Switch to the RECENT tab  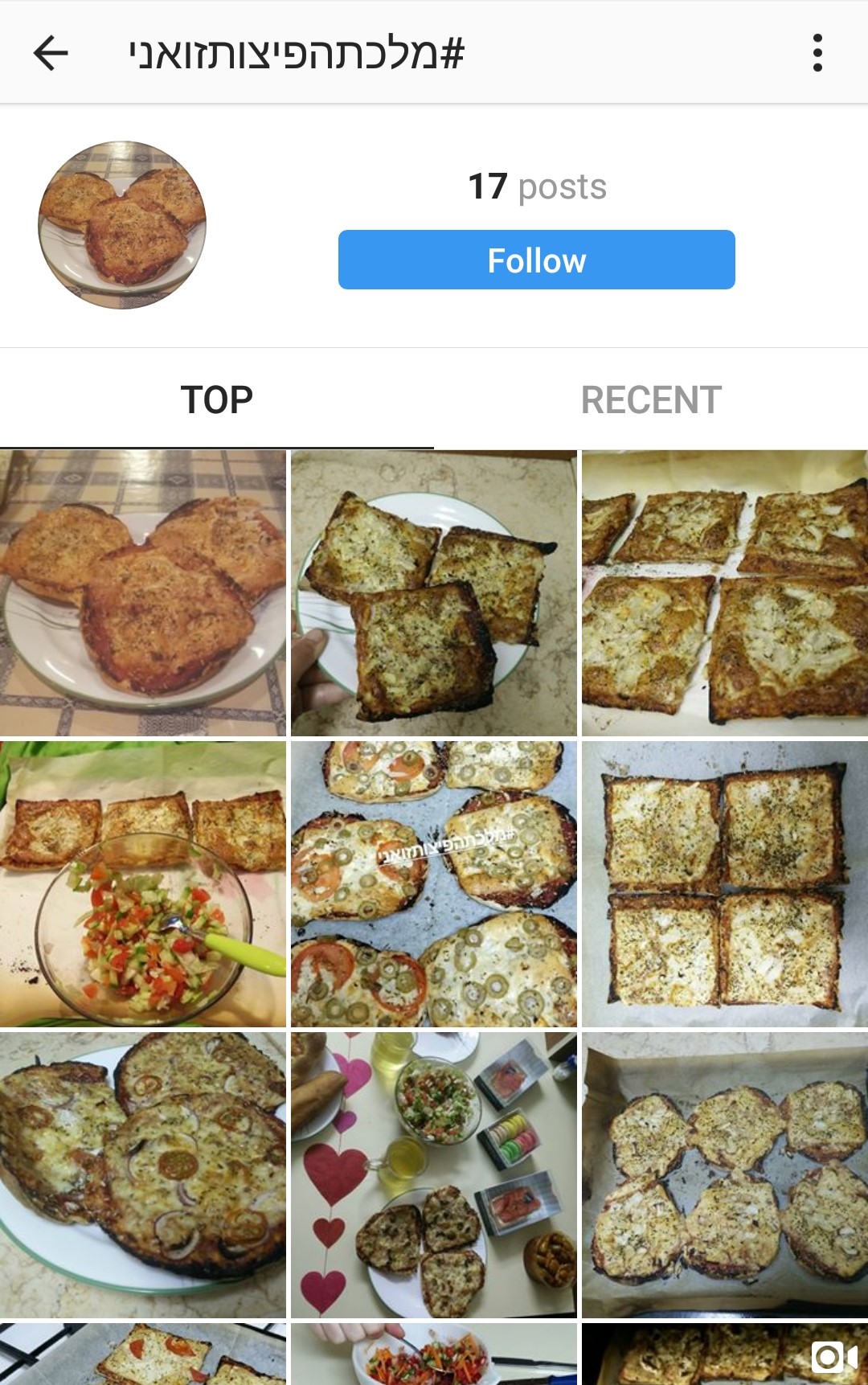coord(651,400)
